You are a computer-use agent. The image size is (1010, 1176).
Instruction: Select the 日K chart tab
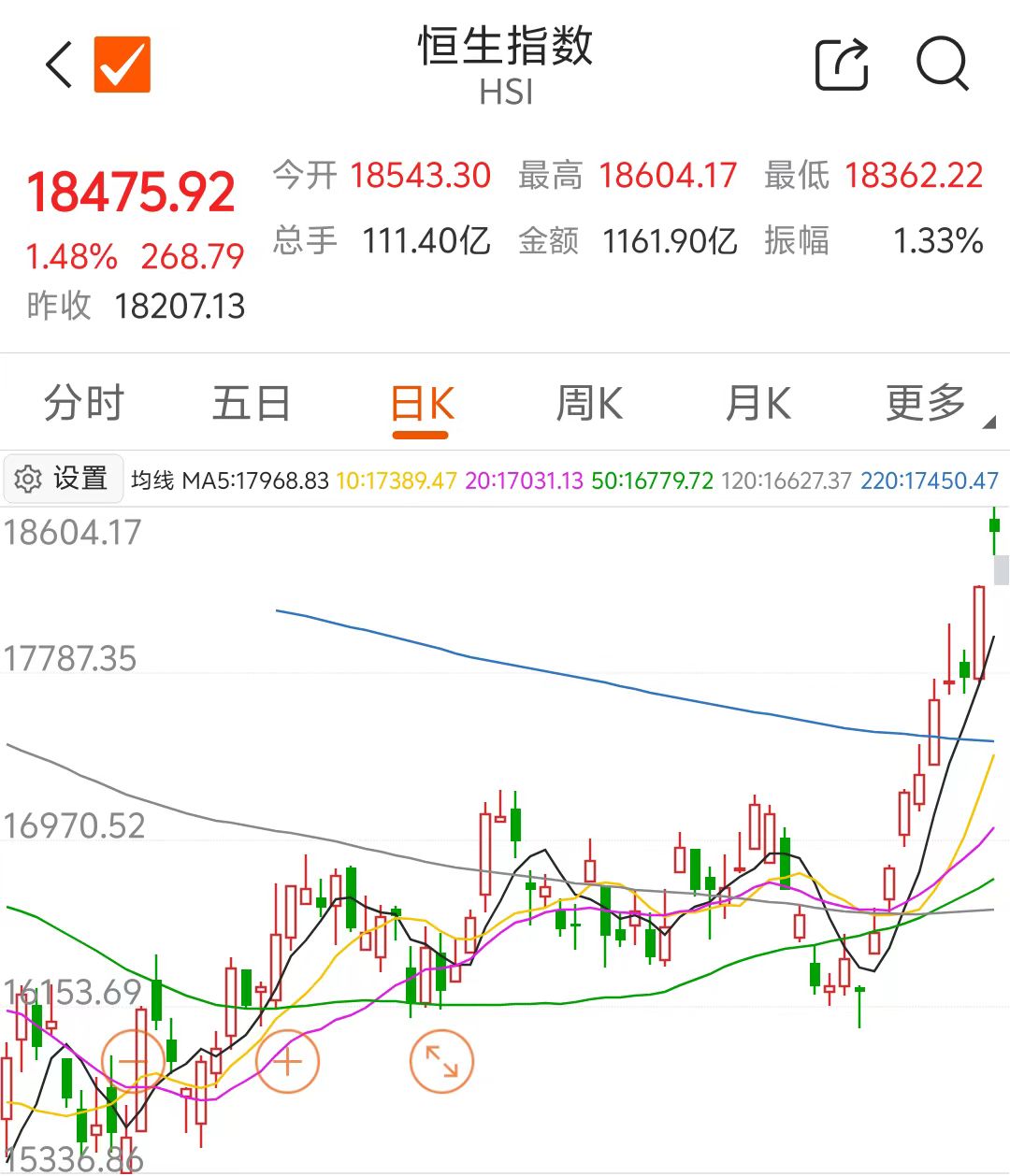[422, 405]
